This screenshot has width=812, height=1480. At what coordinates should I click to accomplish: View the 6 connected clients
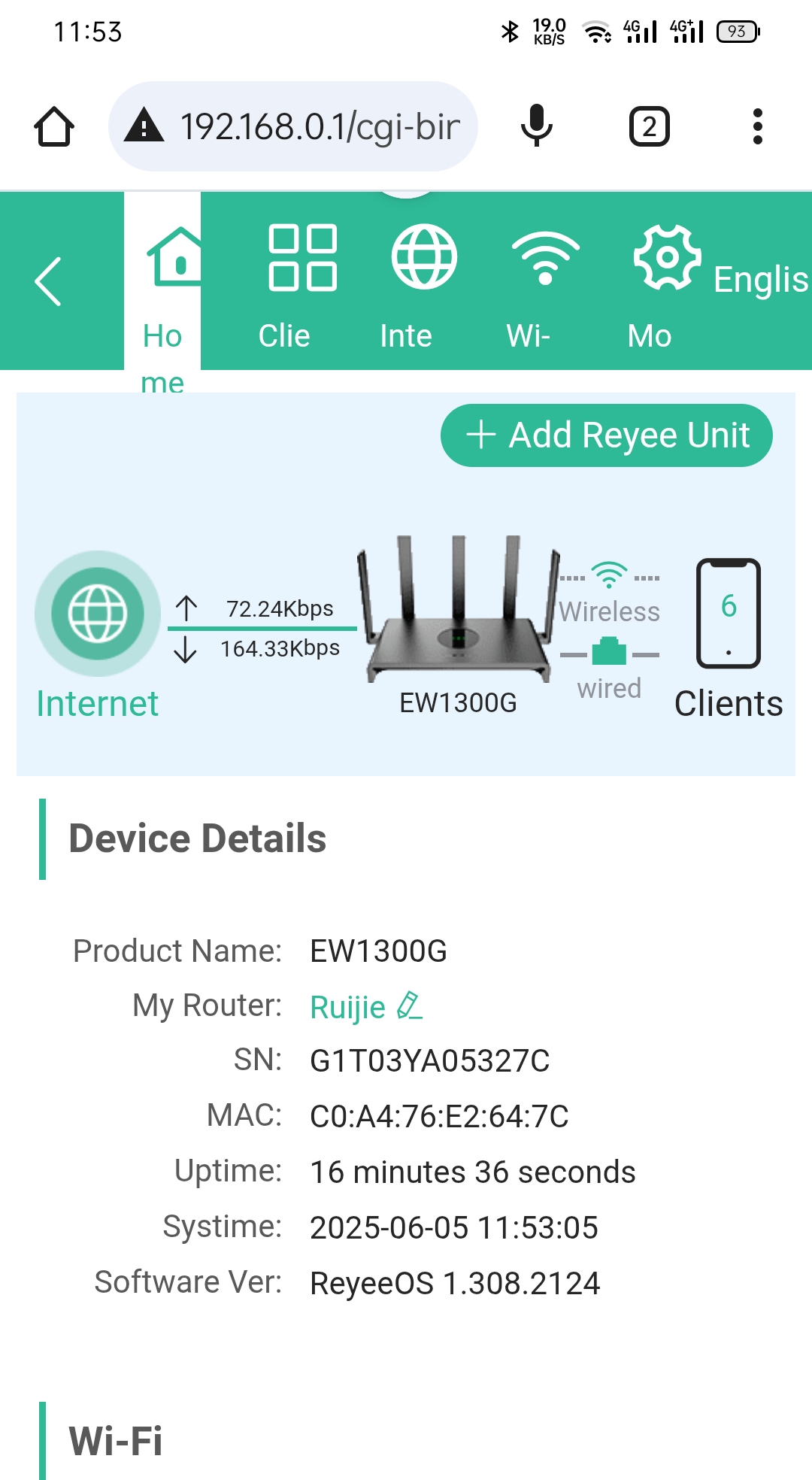728,614
